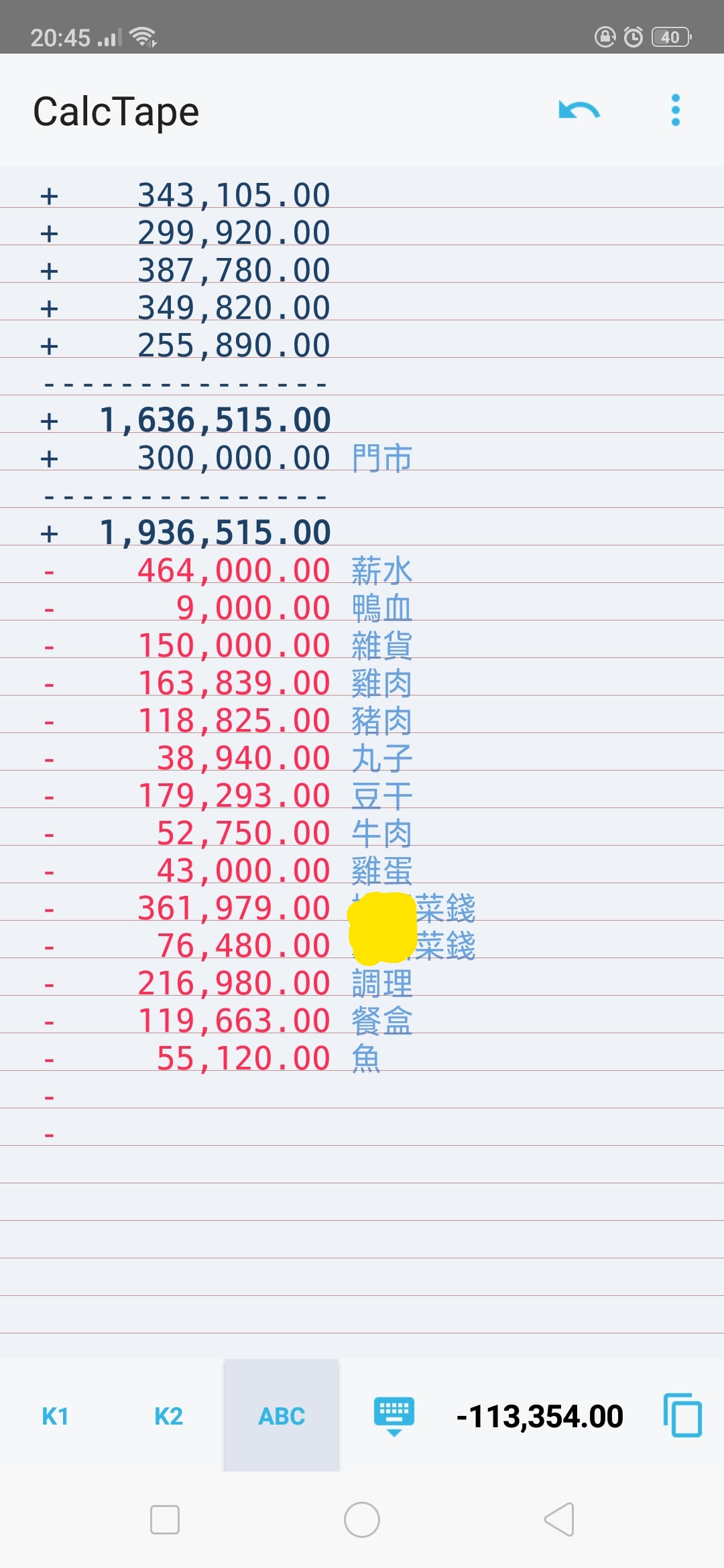
Task: Show the calculator keypad
Action: tap(393, 1411)
